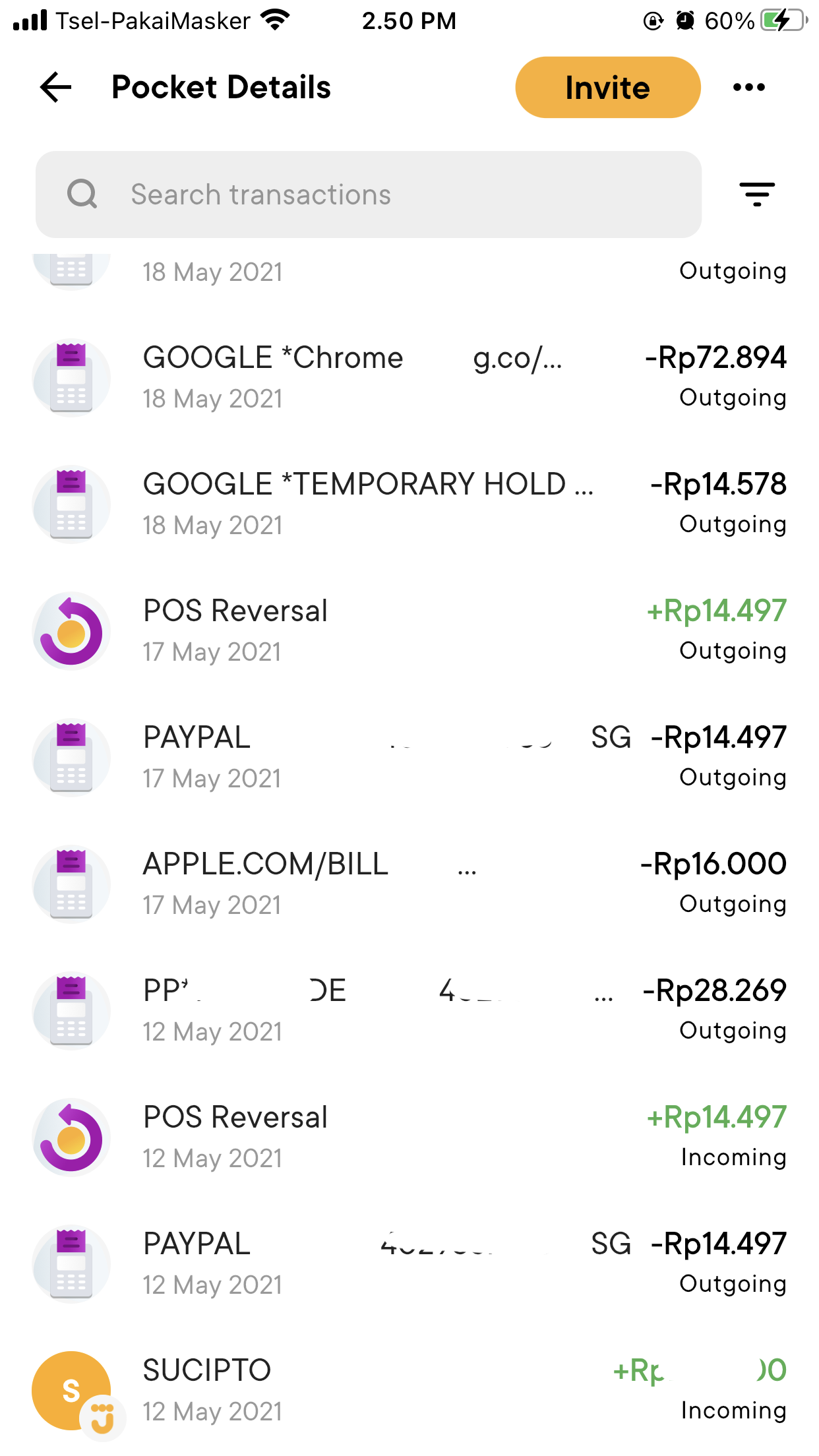Tap the search magnifier icon
Viewport: 819px width, 1456px height.
tap(81, 194)
